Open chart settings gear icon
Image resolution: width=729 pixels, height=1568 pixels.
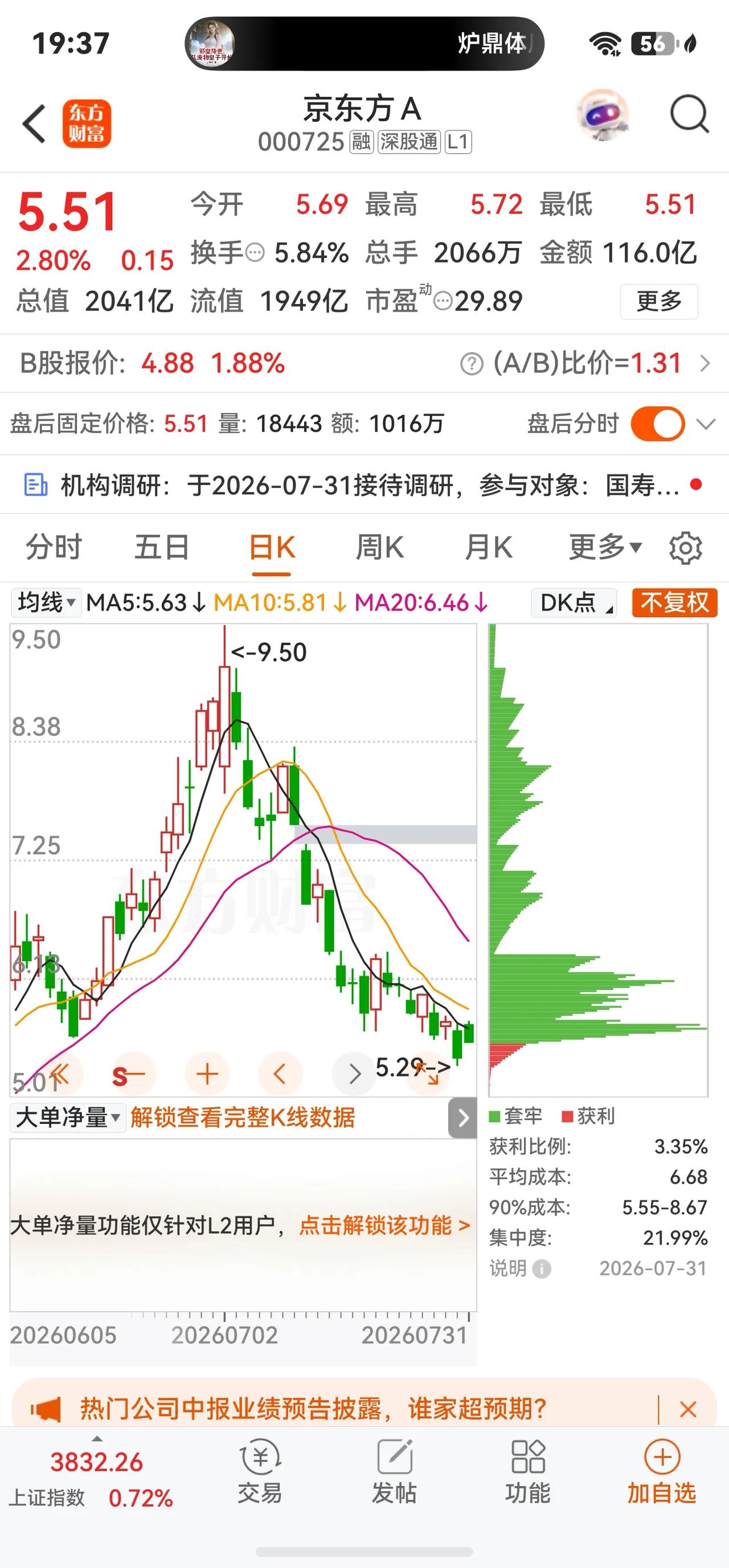point(686,548)
